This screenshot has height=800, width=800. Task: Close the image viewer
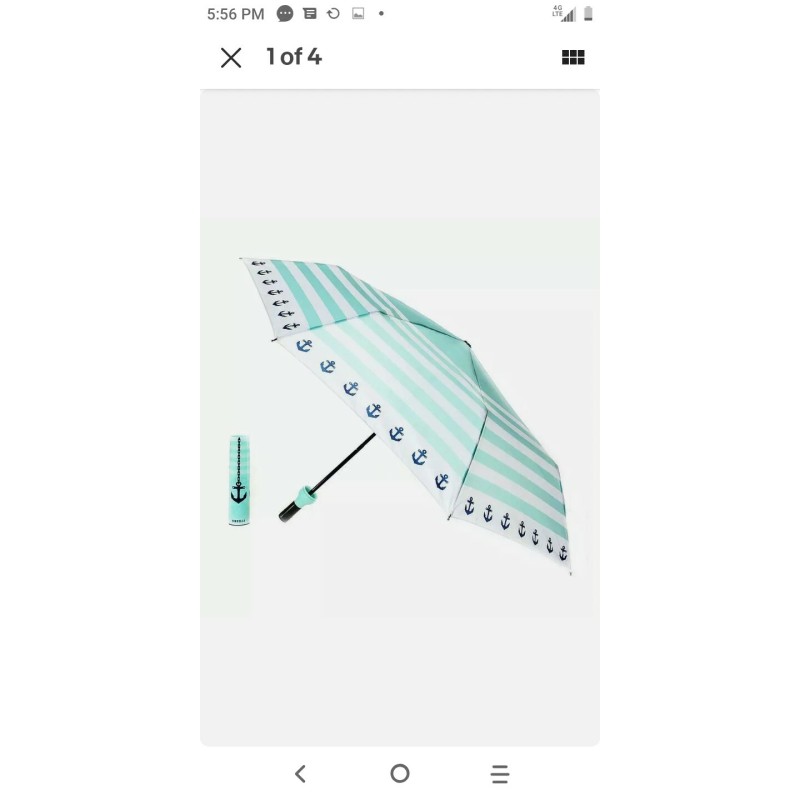tap(231, 58)
